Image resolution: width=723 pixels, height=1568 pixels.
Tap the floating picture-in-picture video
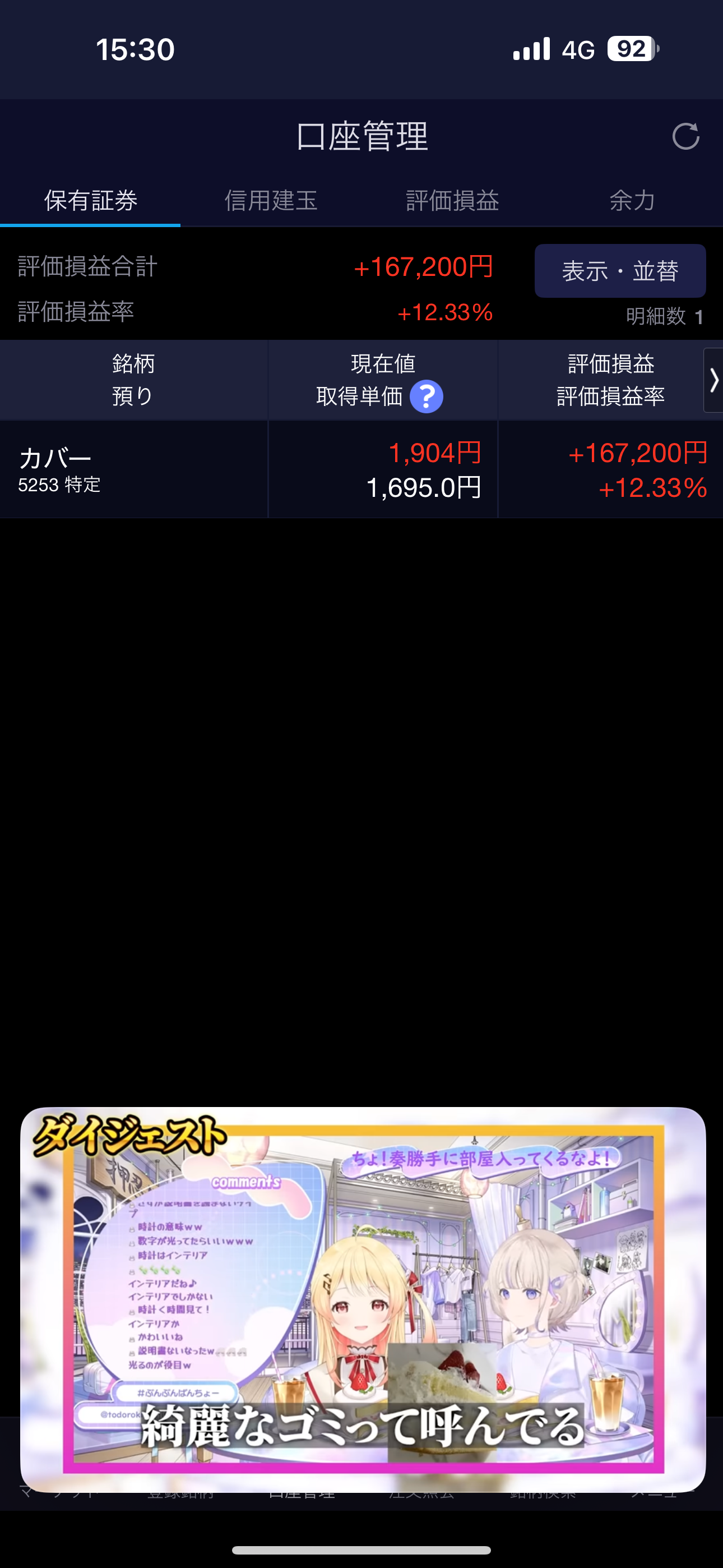[x=363, y=1299]
